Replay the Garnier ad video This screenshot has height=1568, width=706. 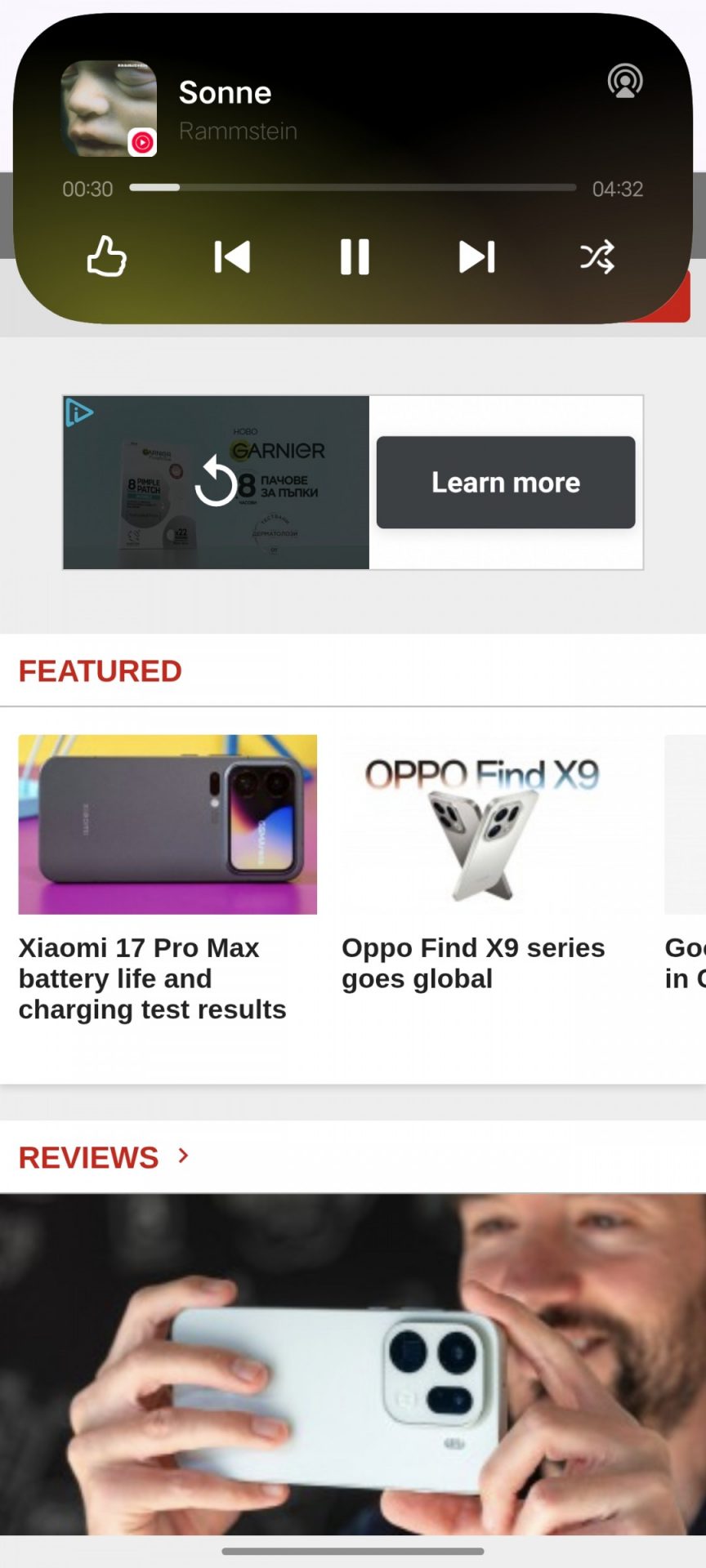[x=216, y=482]
